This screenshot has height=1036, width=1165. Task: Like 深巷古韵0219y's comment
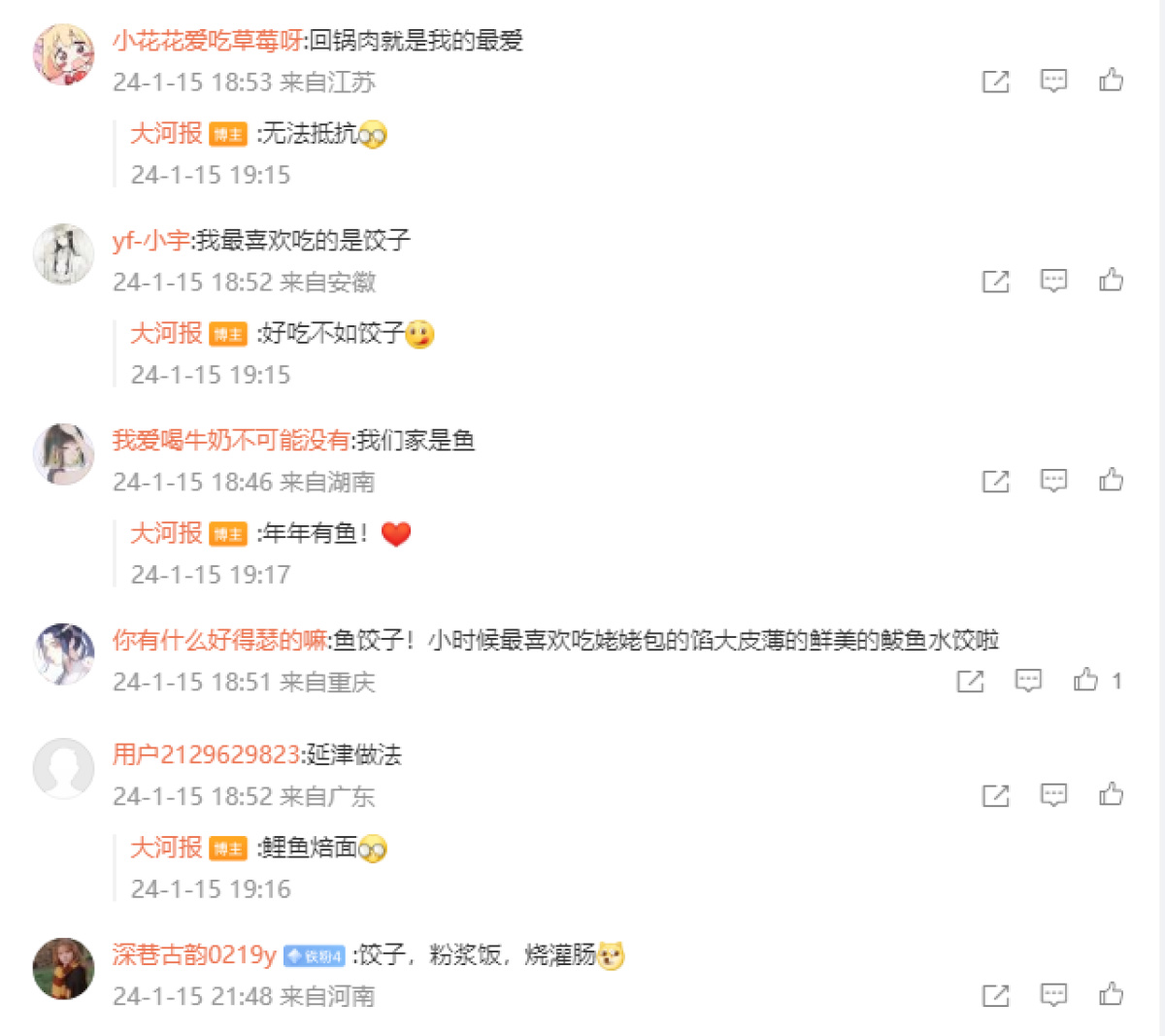[1111, 995]
